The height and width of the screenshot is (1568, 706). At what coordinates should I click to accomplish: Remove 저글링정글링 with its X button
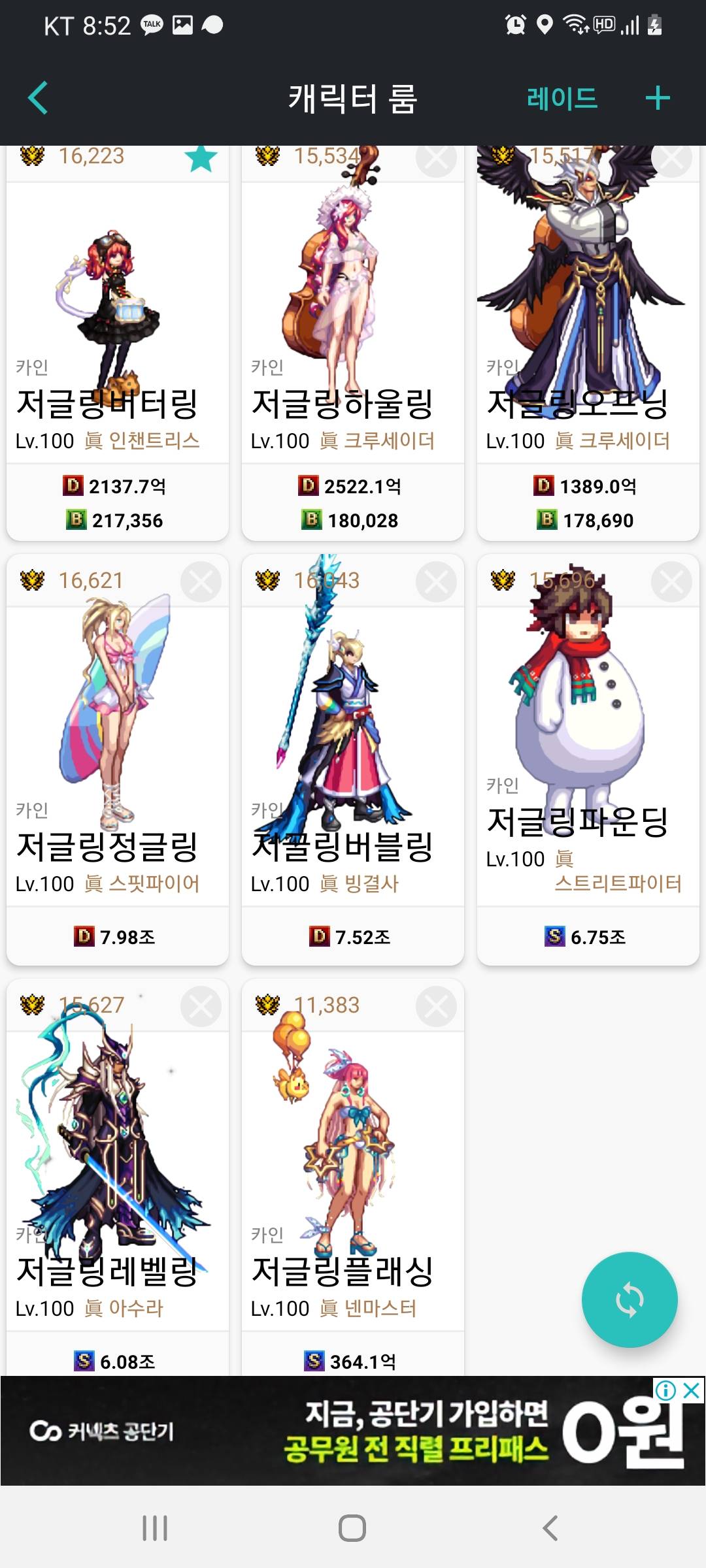tap(201, 581)
